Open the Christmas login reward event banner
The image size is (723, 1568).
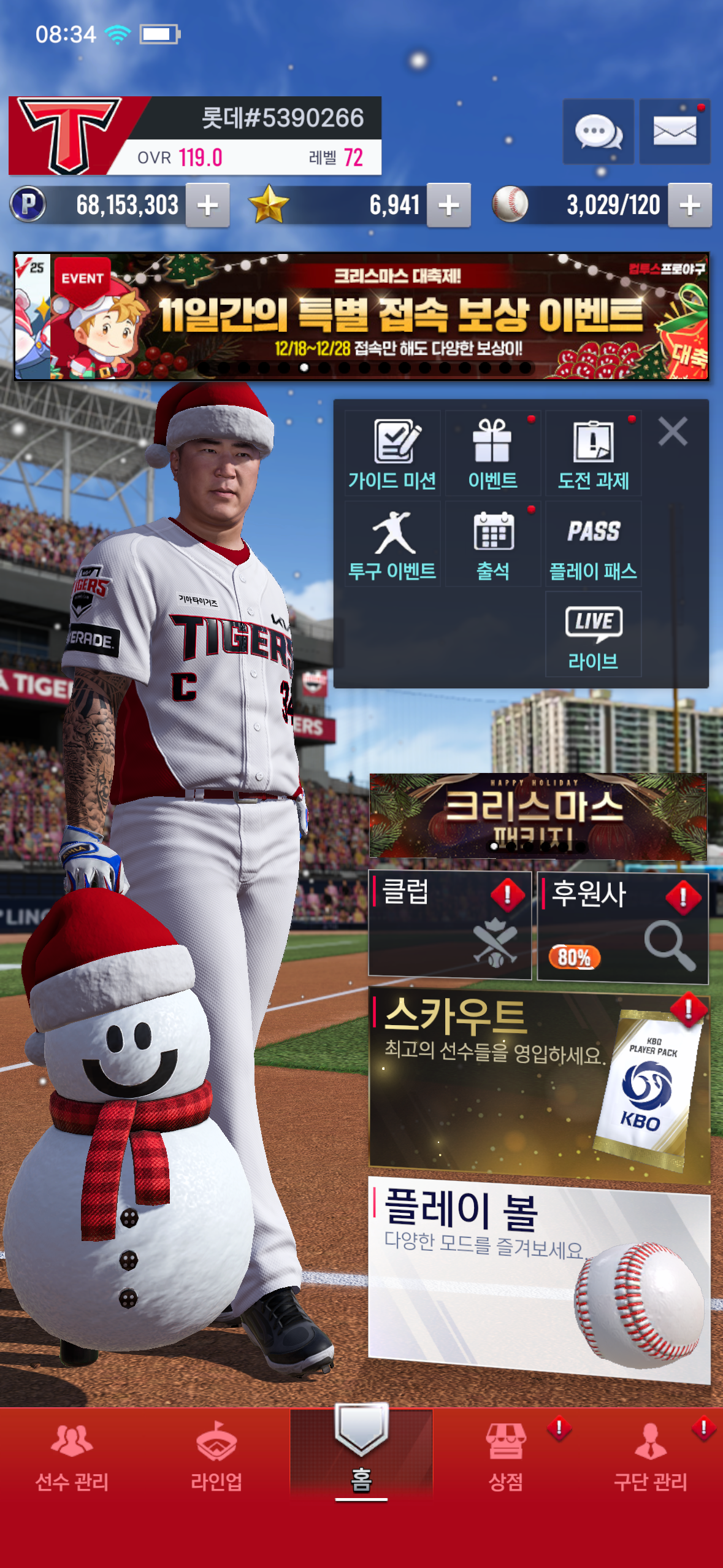[362, 317]
